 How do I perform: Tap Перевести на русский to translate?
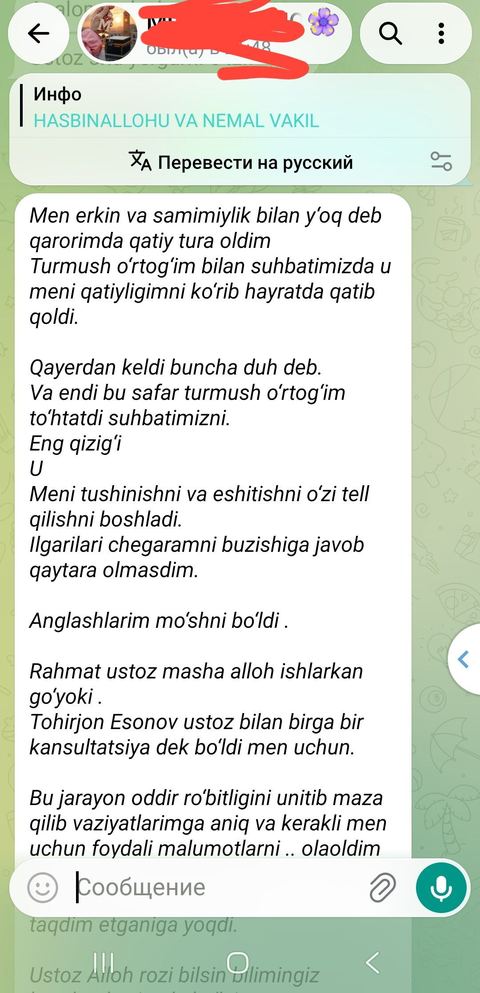click(x=241, y=161)
